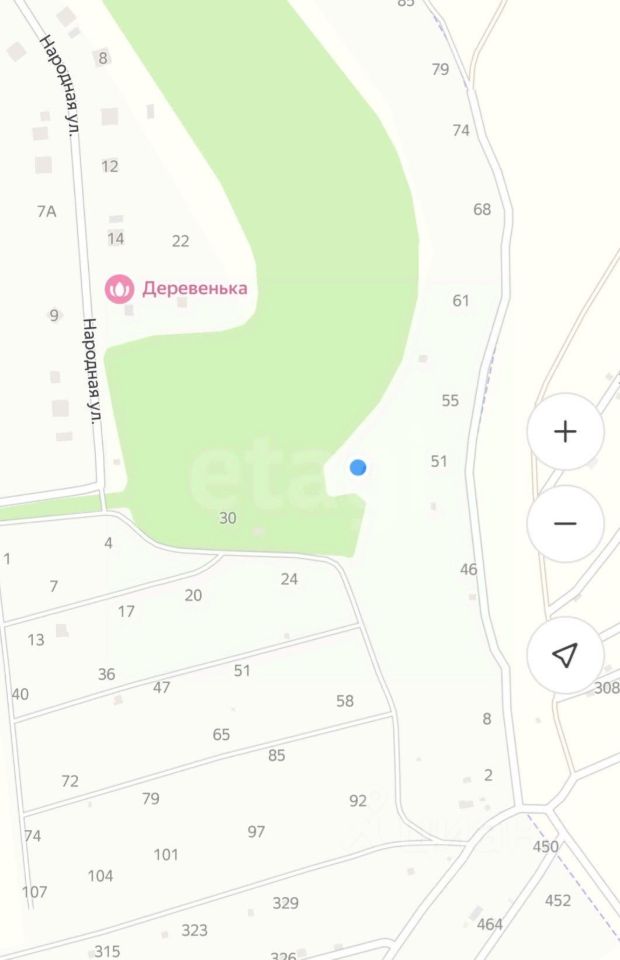The height and width of the screenshot is (960, 620).
Task: Zoom in on the map
Action: coord(565,432)
